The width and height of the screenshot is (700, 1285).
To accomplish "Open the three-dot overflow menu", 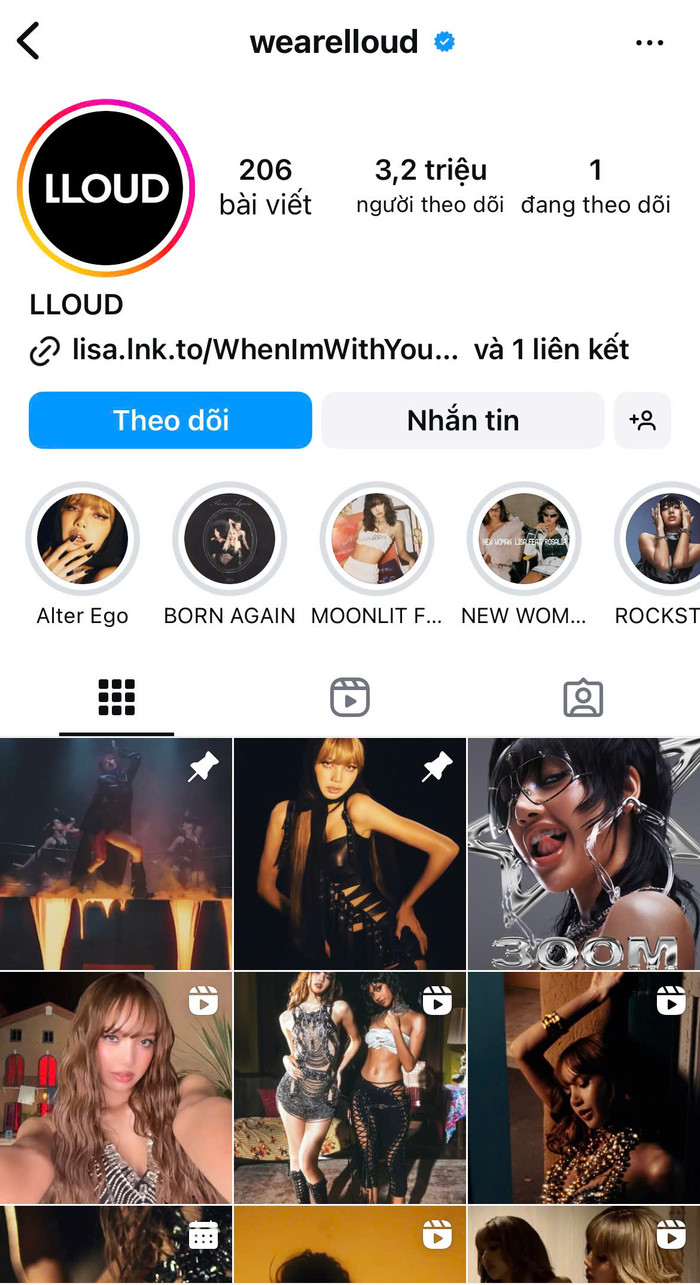I will tap(649, 43).
